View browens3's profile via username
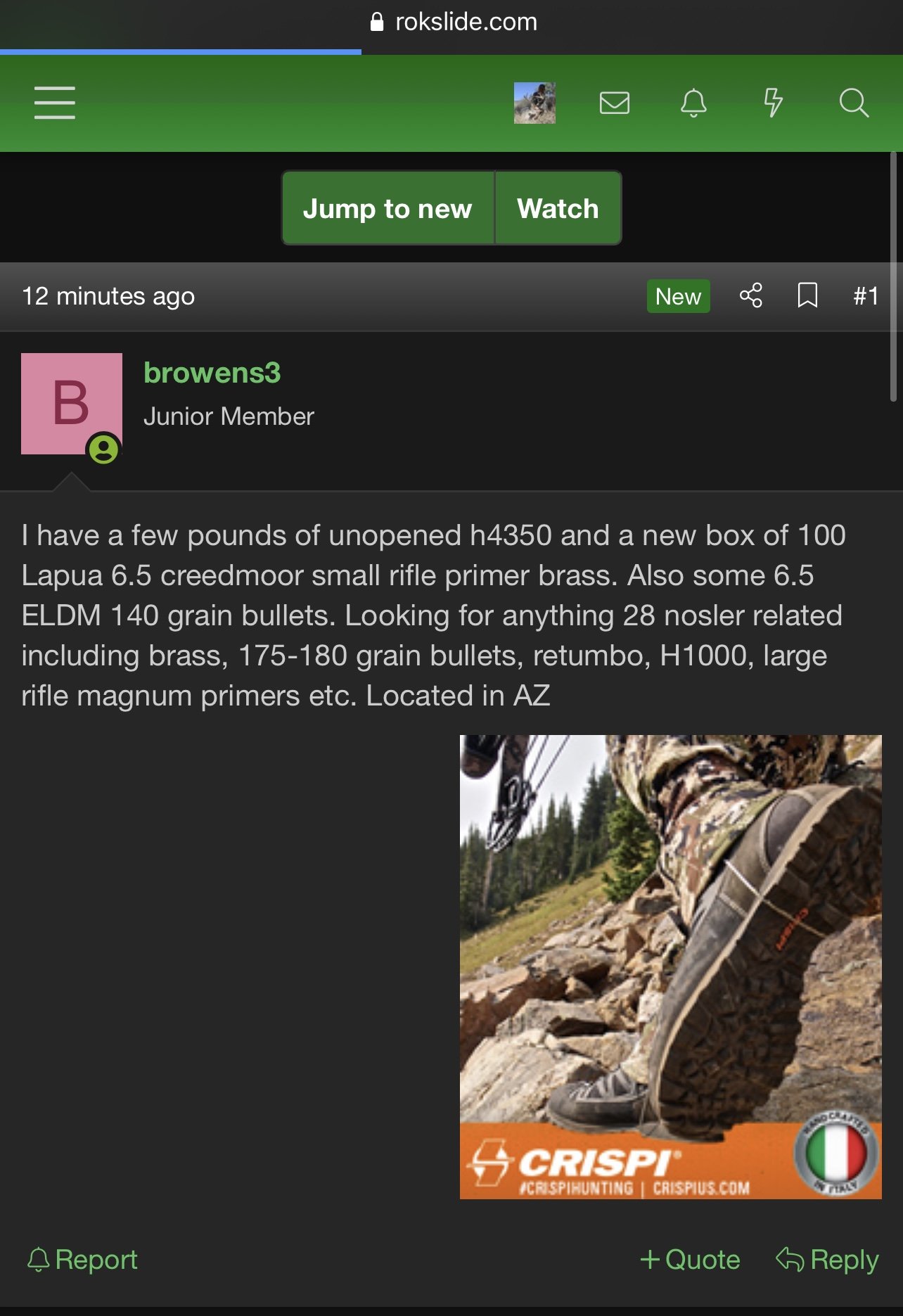 pyautogui.click(x=212, y=373)
